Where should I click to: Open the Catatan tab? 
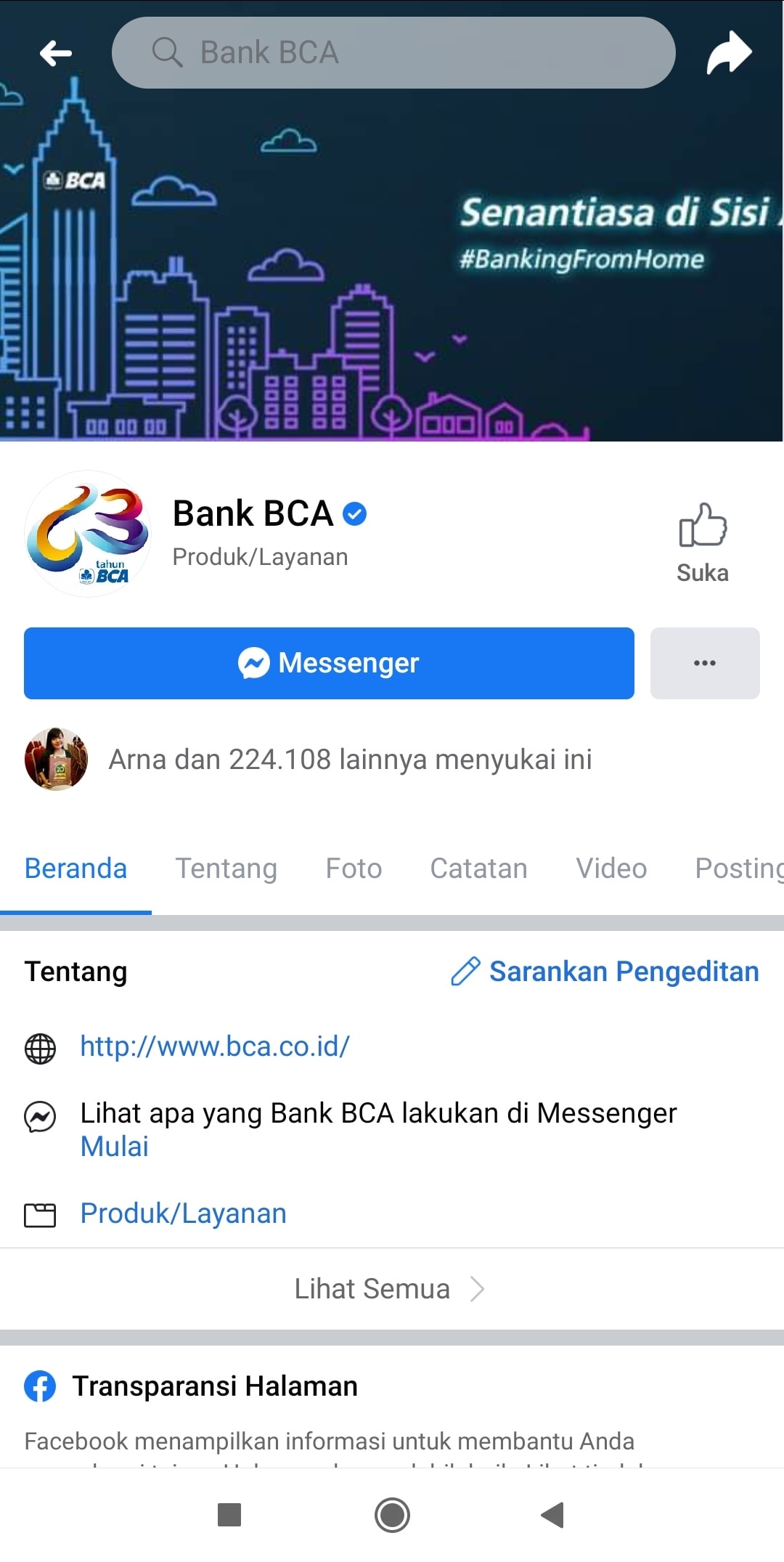[x=478, y=869]
